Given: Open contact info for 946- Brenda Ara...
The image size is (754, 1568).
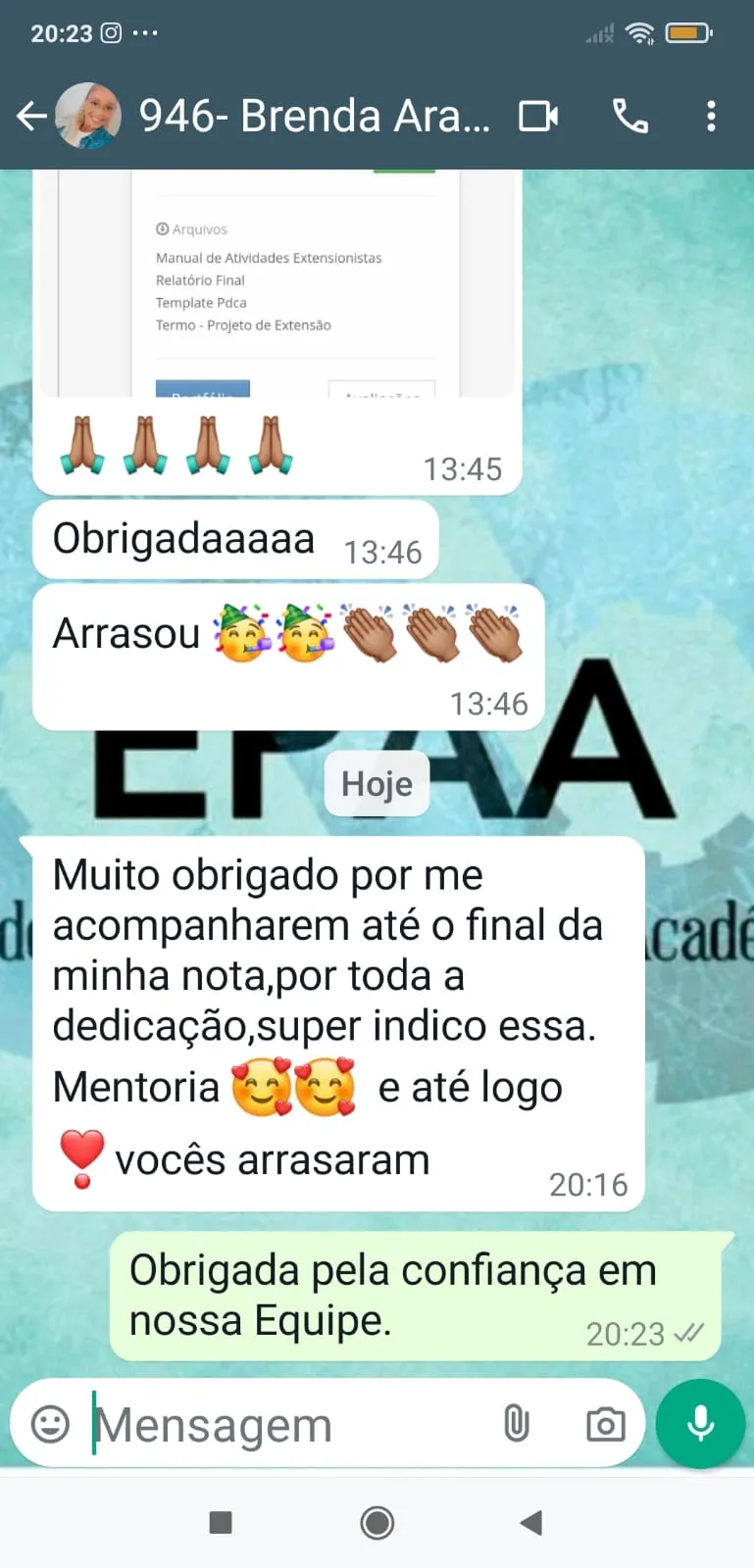Looking at the screenshot, I should click(x=314, y=117).
